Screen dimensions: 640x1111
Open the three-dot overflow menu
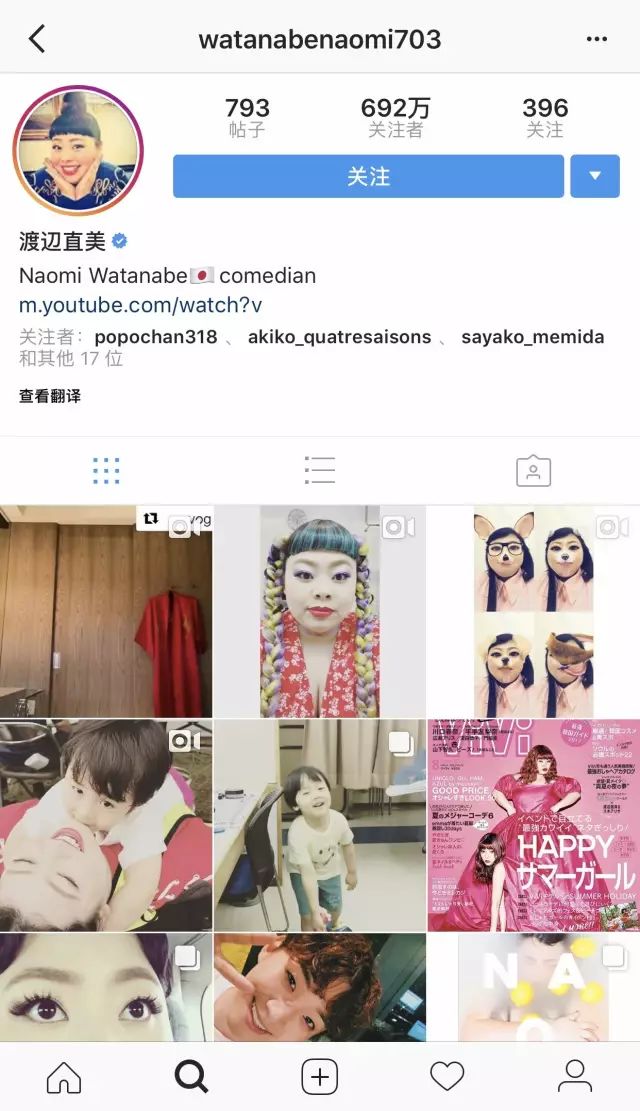coord(596,39)
